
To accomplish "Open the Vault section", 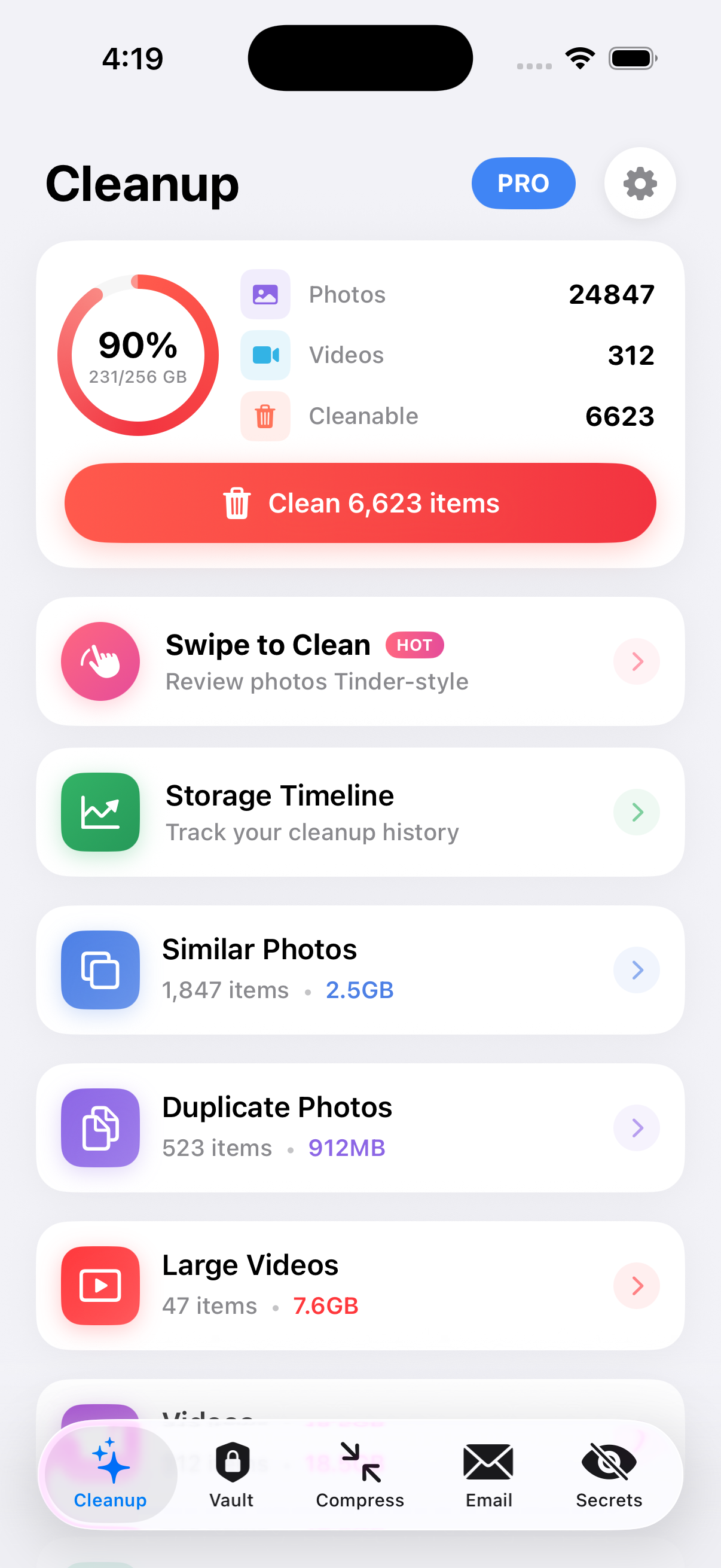I will click(x=231, y=1473).
